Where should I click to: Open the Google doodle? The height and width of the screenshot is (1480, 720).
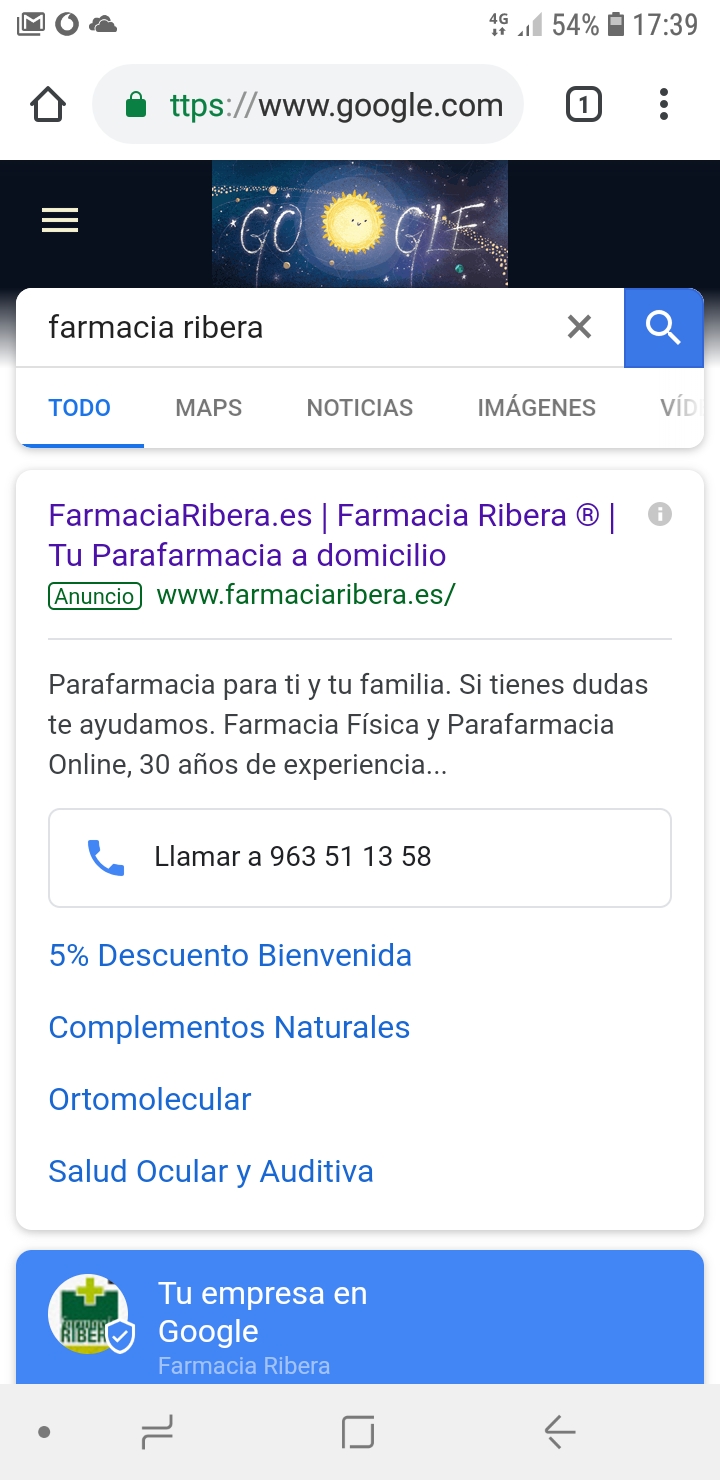(360, 224)
